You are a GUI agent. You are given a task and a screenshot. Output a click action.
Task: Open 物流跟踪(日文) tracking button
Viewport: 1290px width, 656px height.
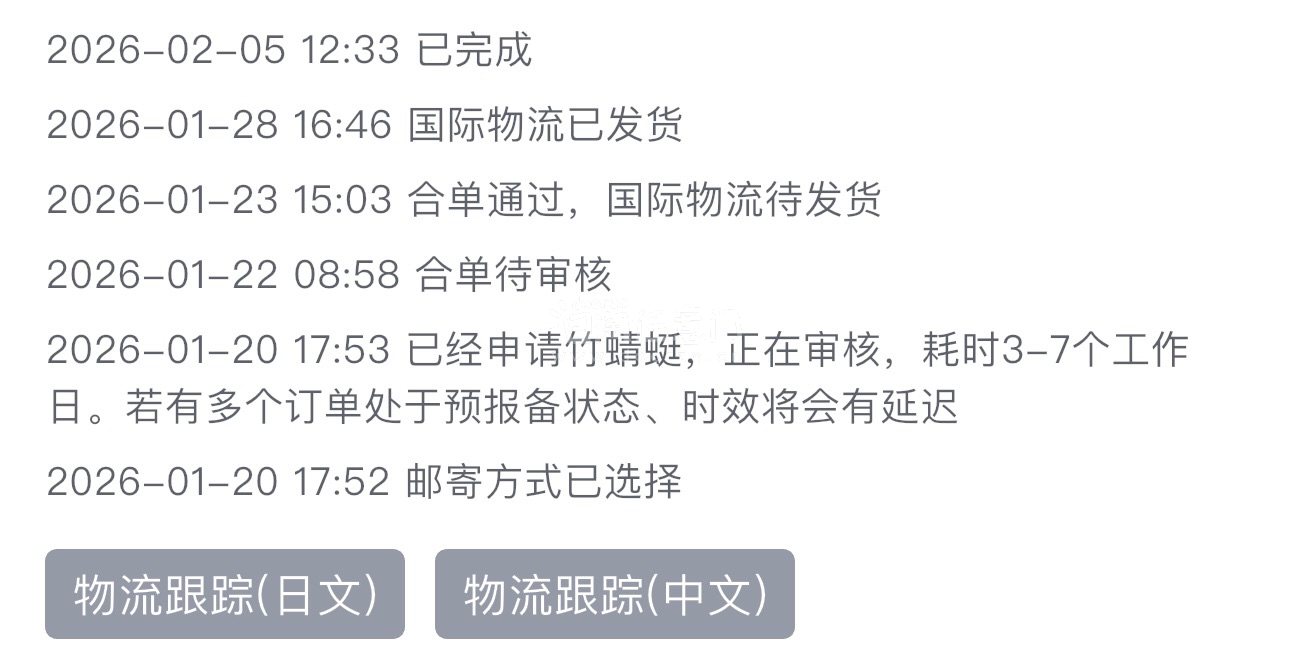click(x=225, y=594)
